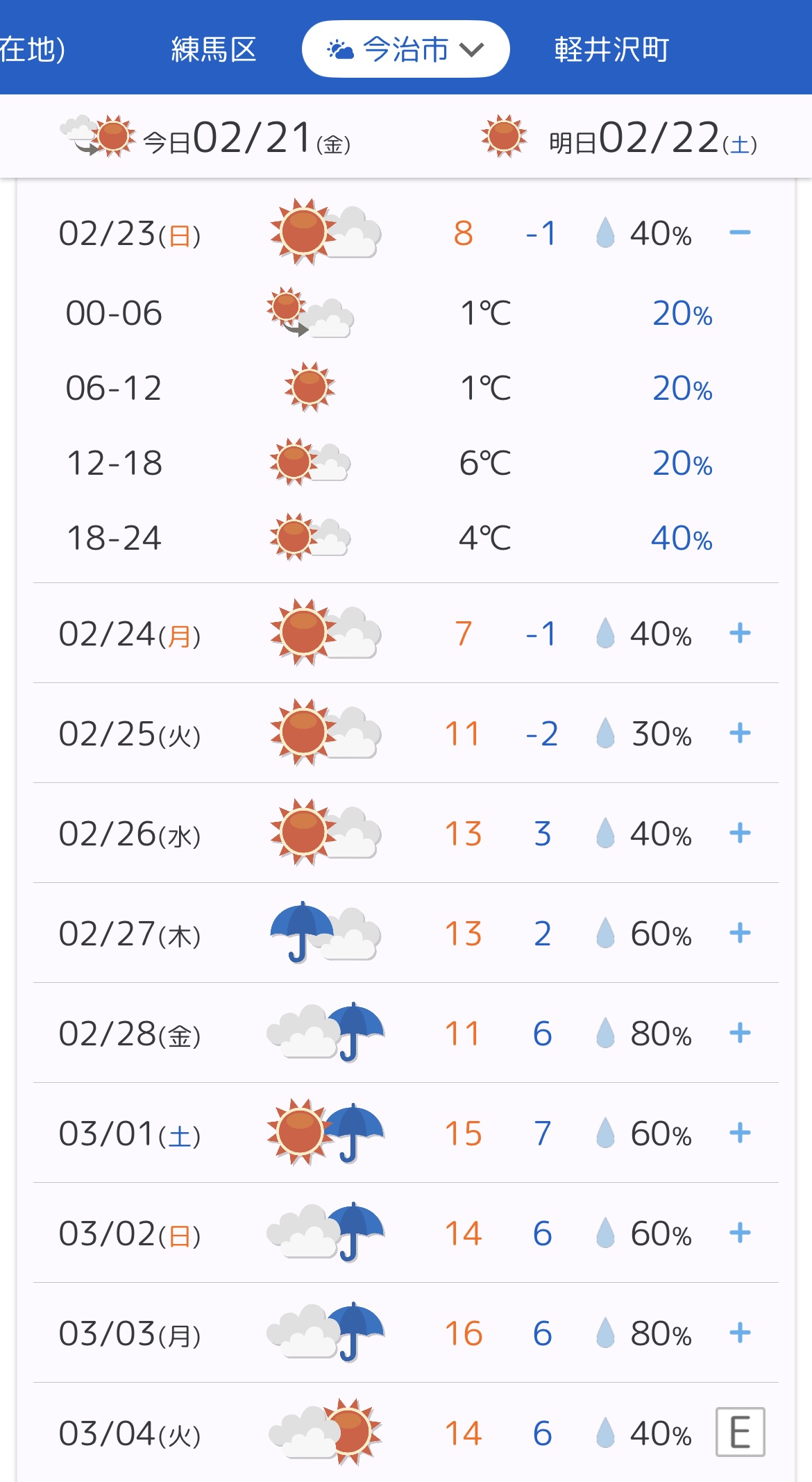Viewport: 812px width, 1482px height.
Task: Switch to the 練馬区 location tab
Action: (x=214, y=49)
